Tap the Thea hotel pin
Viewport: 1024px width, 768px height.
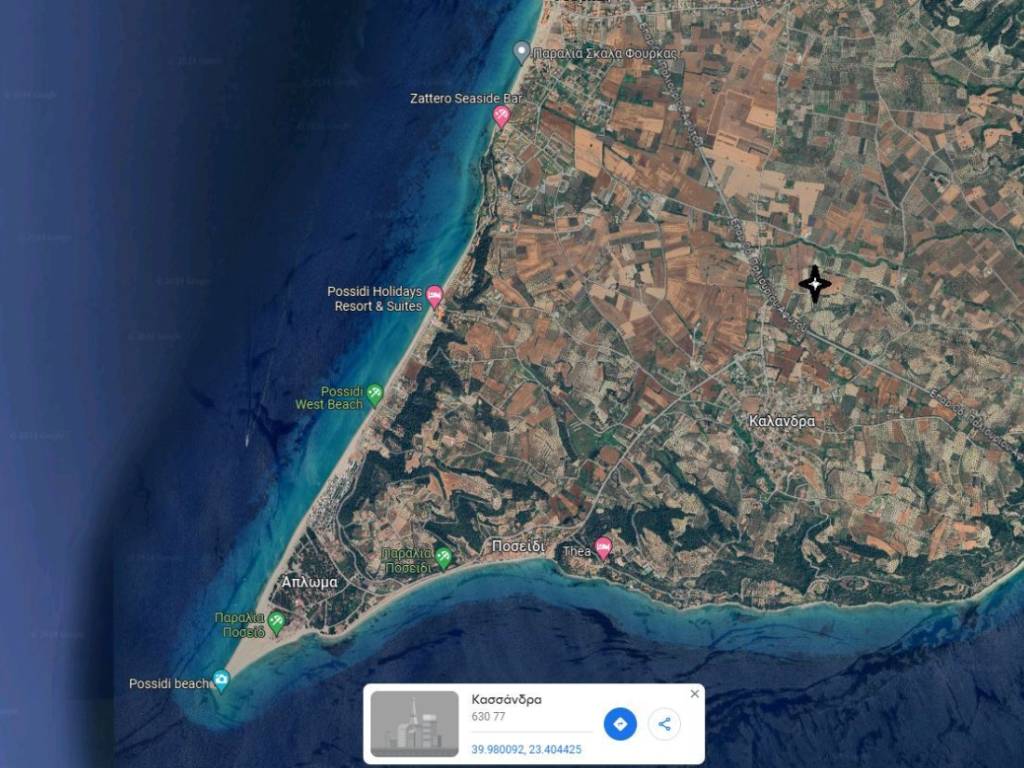pos(603,547)
